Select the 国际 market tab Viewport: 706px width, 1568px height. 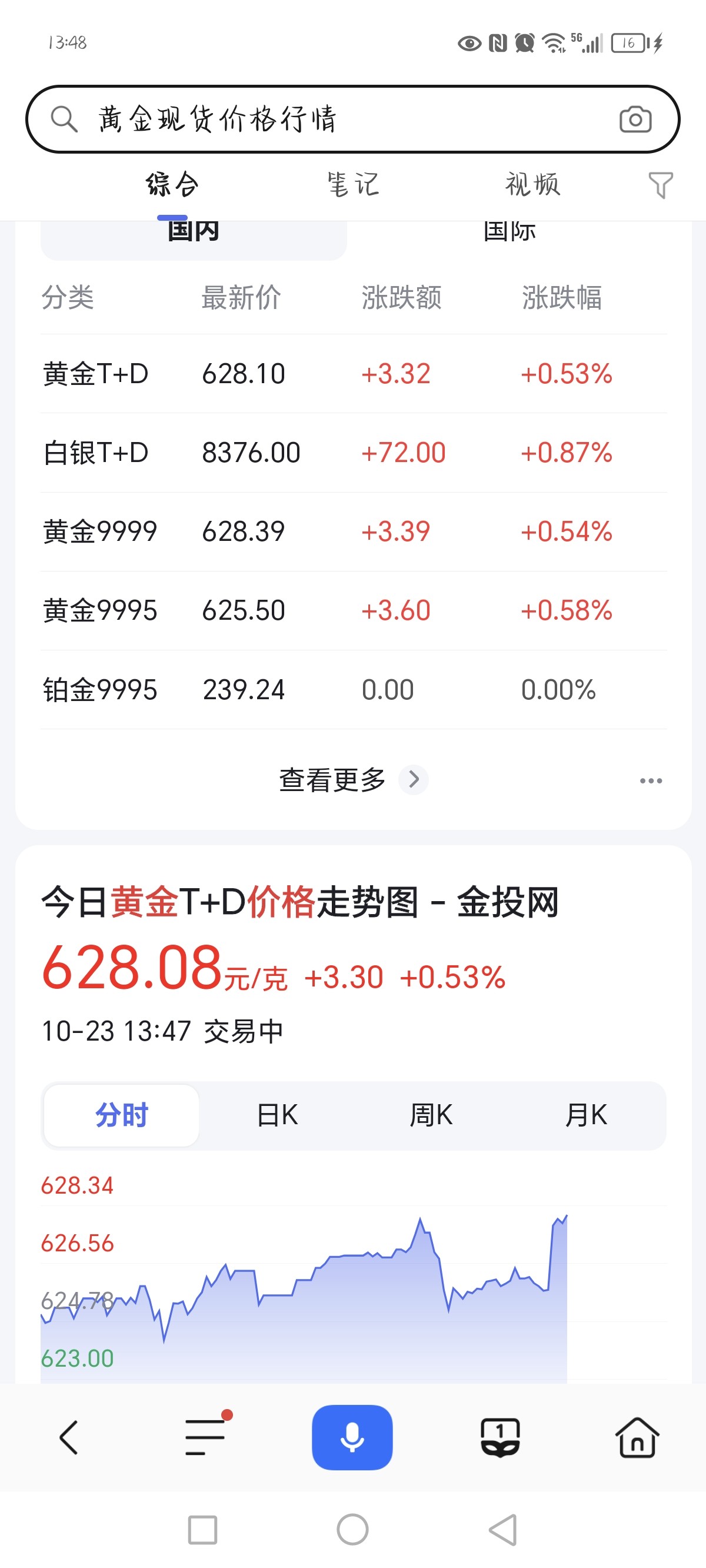coord(509,233)
